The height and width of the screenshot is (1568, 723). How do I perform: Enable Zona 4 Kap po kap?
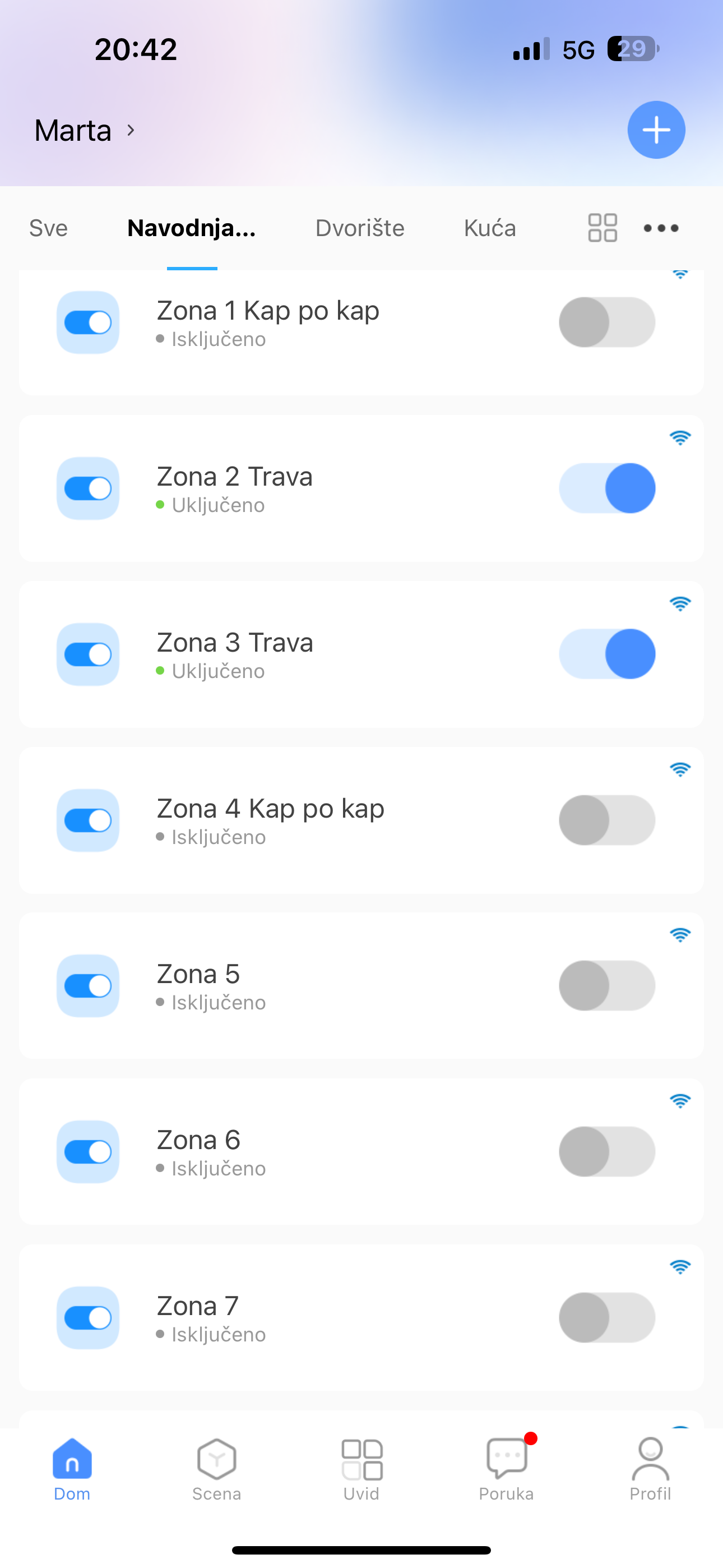click(607, 820)
